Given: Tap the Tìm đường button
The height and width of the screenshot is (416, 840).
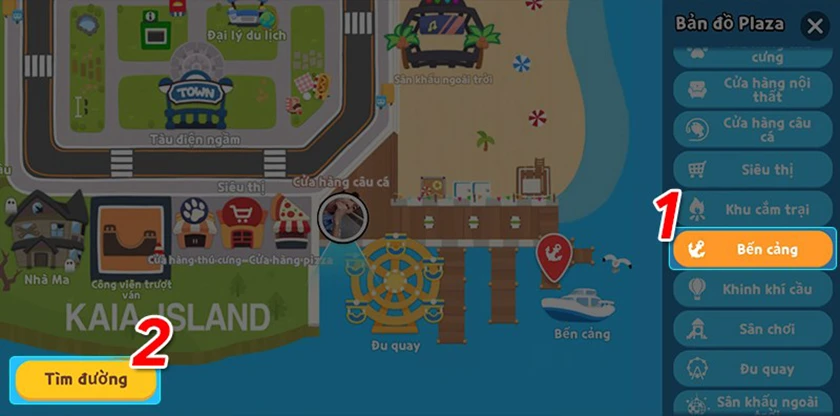Looking at the screenshot, I should tap(86, 380).
